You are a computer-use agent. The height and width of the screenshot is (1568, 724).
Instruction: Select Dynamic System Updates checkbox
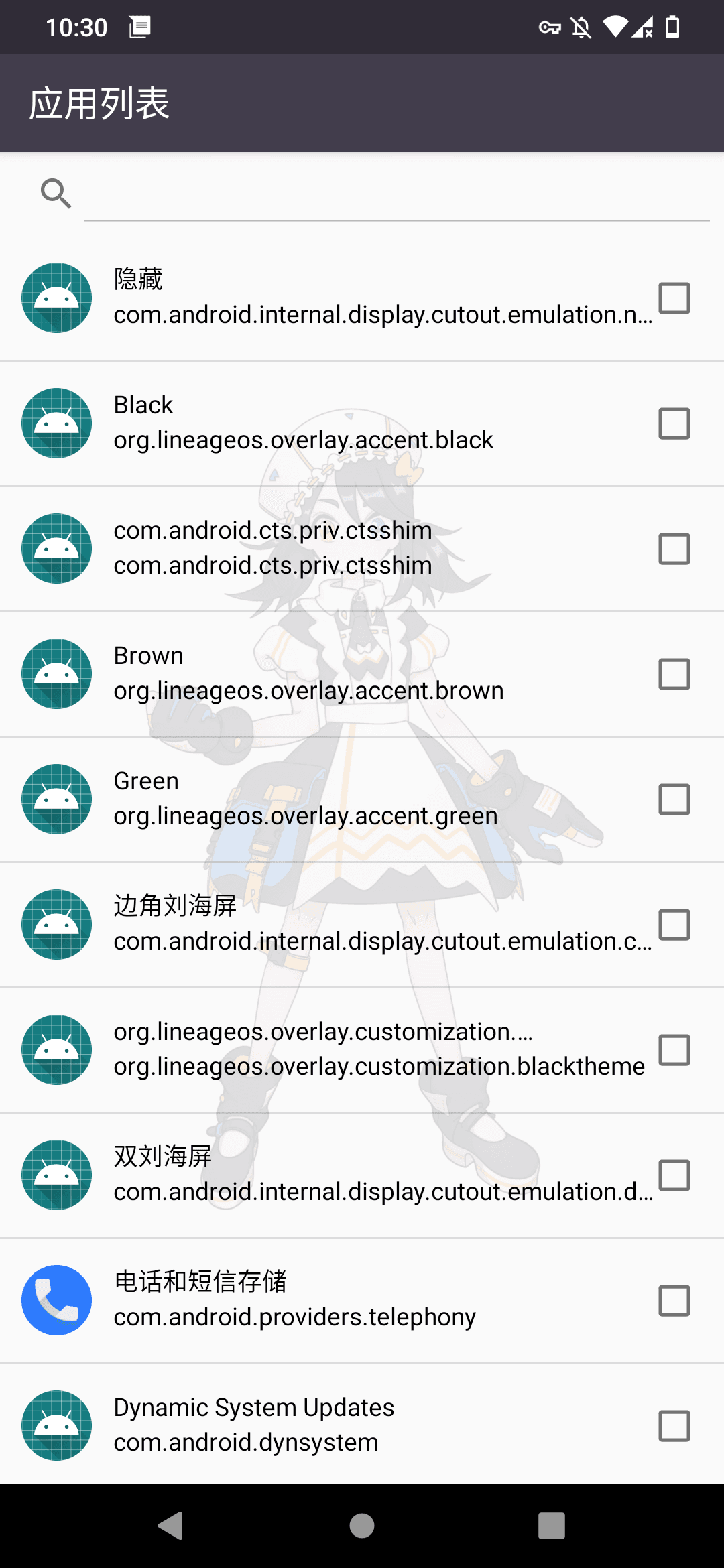pyautogui.click(x=674, y=1426)
